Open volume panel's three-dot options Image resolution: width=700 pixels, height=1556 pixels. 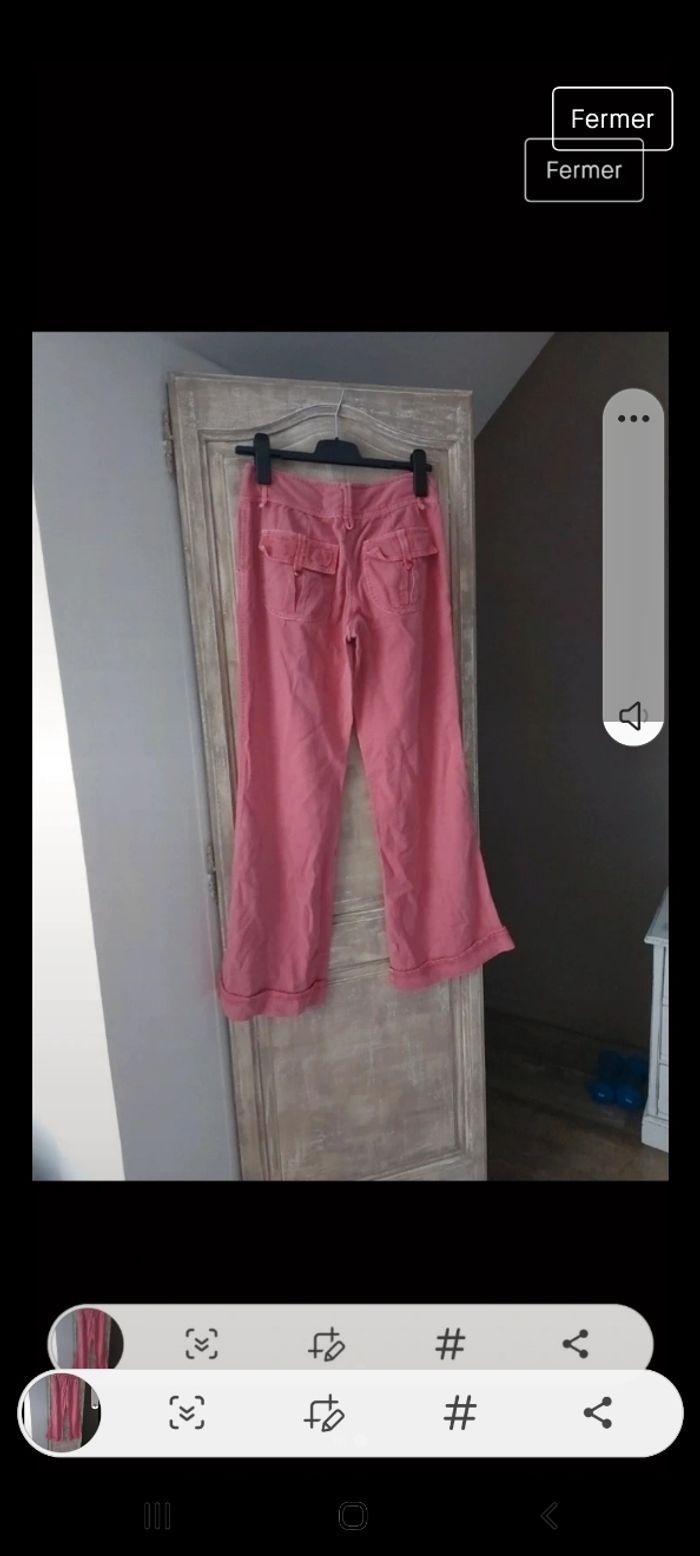pos(633,418)
